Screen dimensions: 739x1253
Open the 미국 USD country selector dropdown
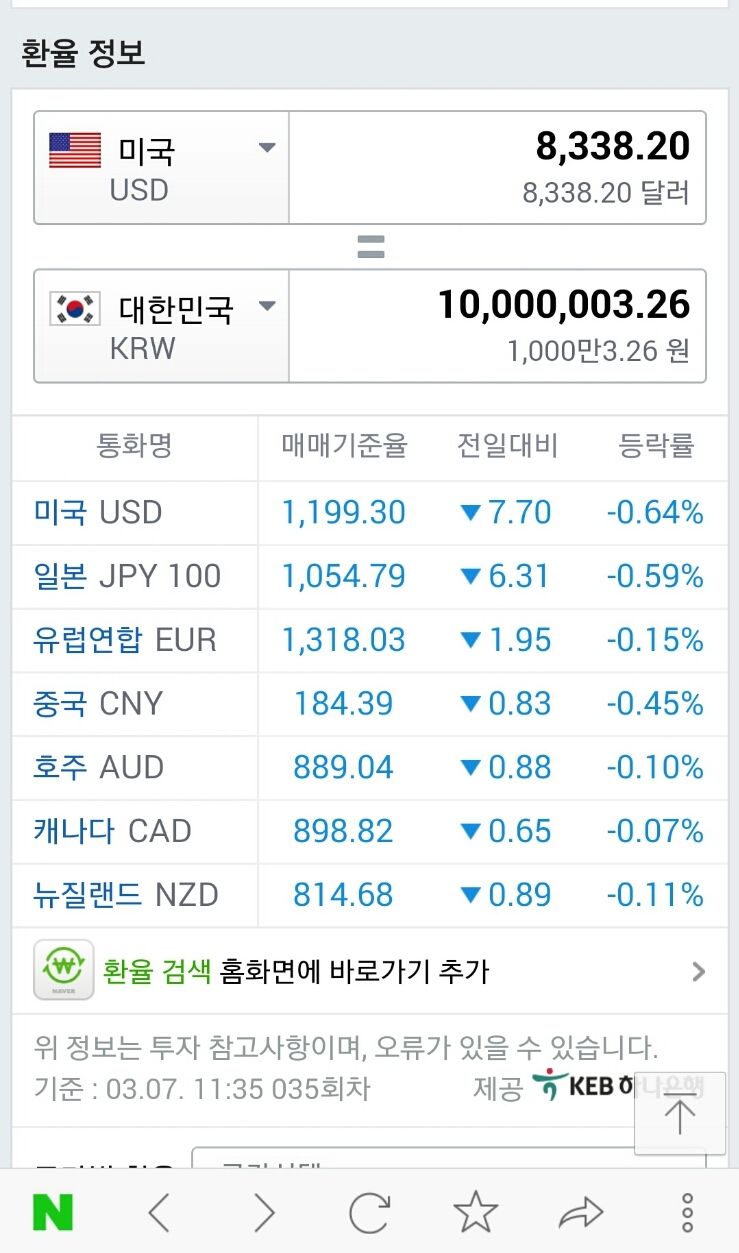tap(267, 146)
